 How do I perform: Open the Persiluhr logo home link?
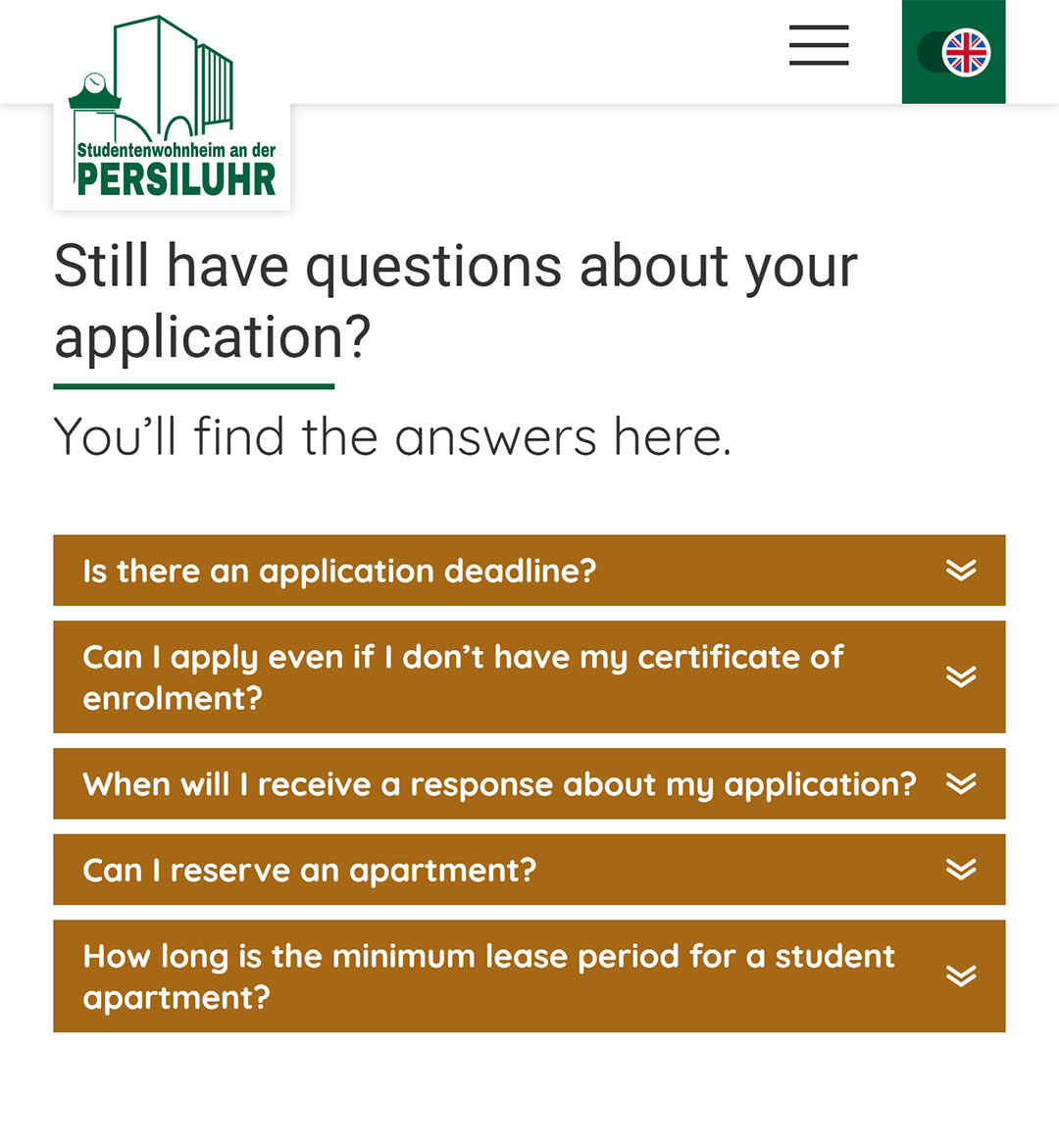click(172, 110)
